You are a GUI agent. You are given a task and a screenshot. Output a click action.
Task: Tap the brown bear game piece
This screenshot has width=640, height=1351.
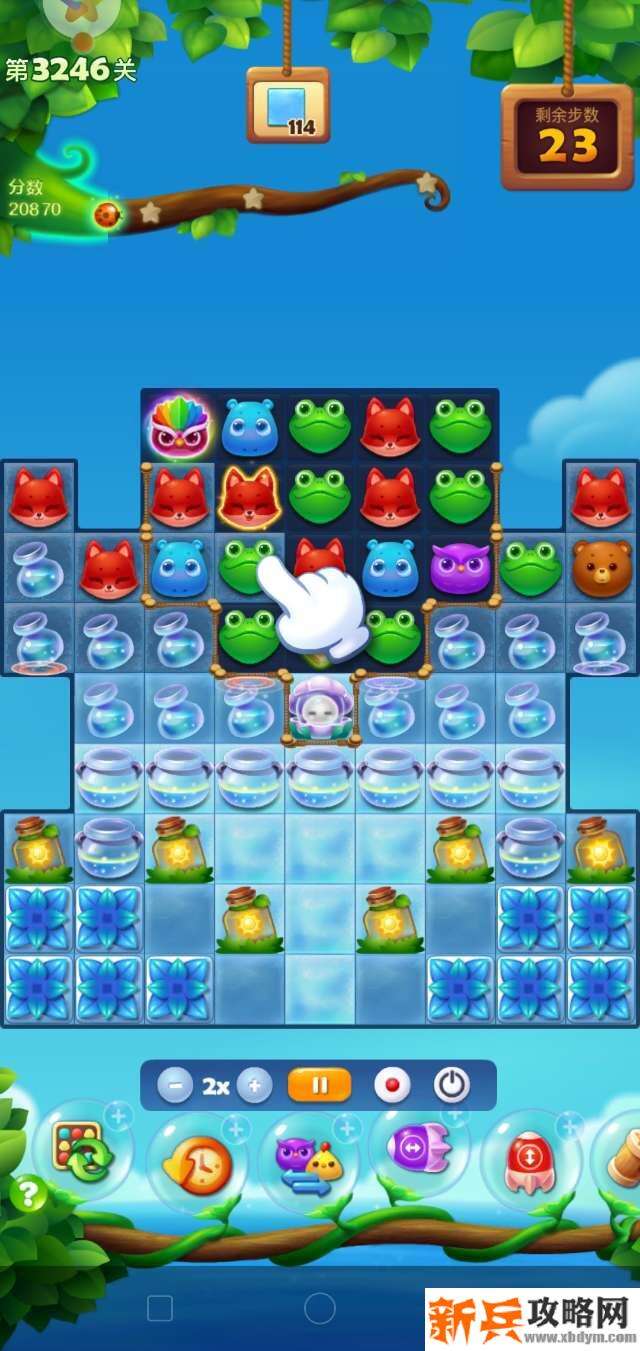point(601,567)
